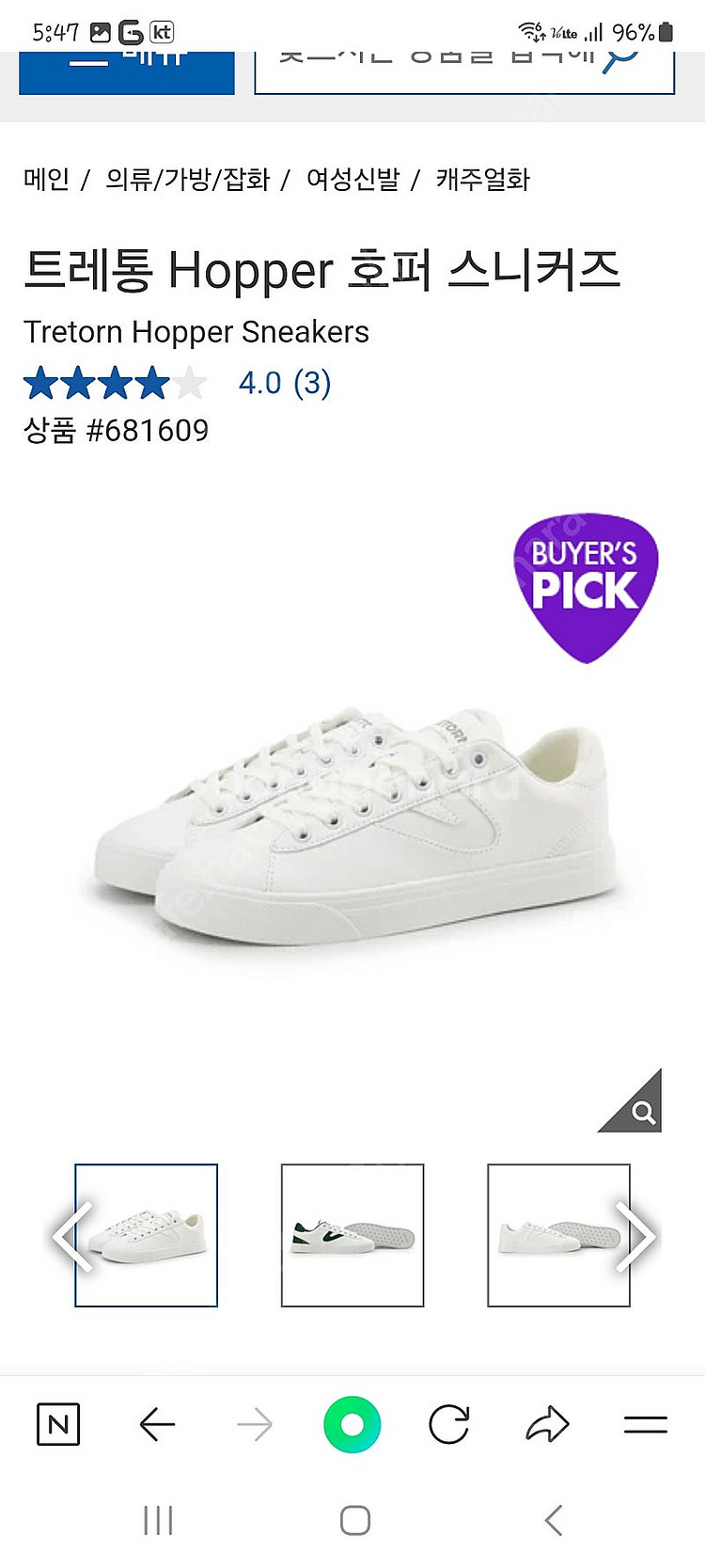Image resolution: width=705 pixels, height=1568 pixels.
Task: Reload the page
Action: point(449,1424)
